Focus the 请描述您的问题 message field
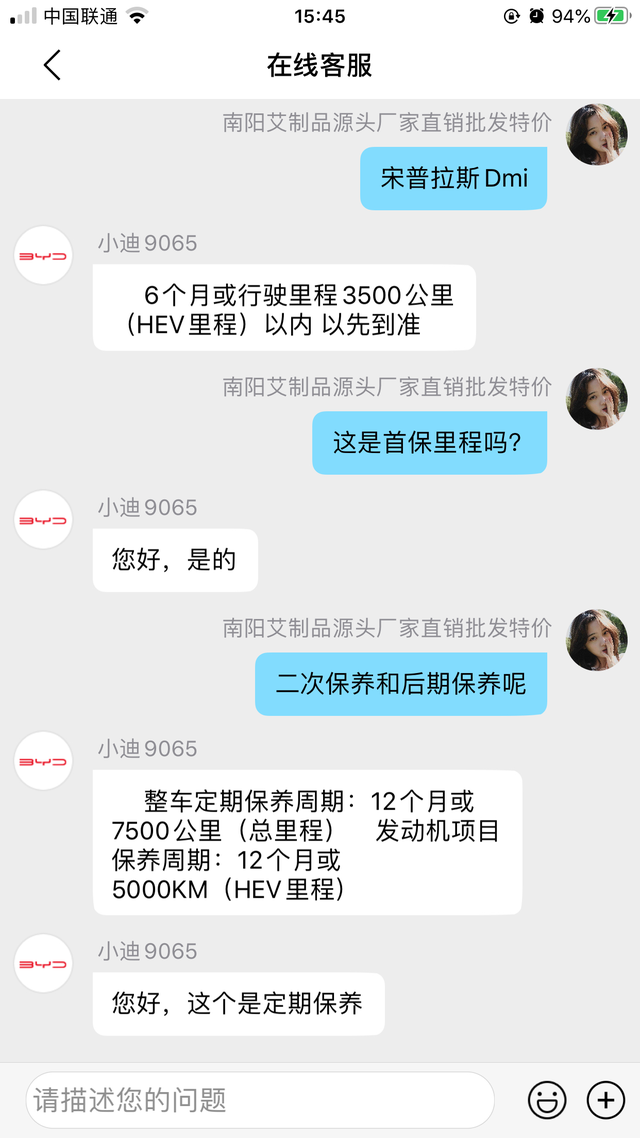The image size is (640, 1138). [x=260, y=1100]
